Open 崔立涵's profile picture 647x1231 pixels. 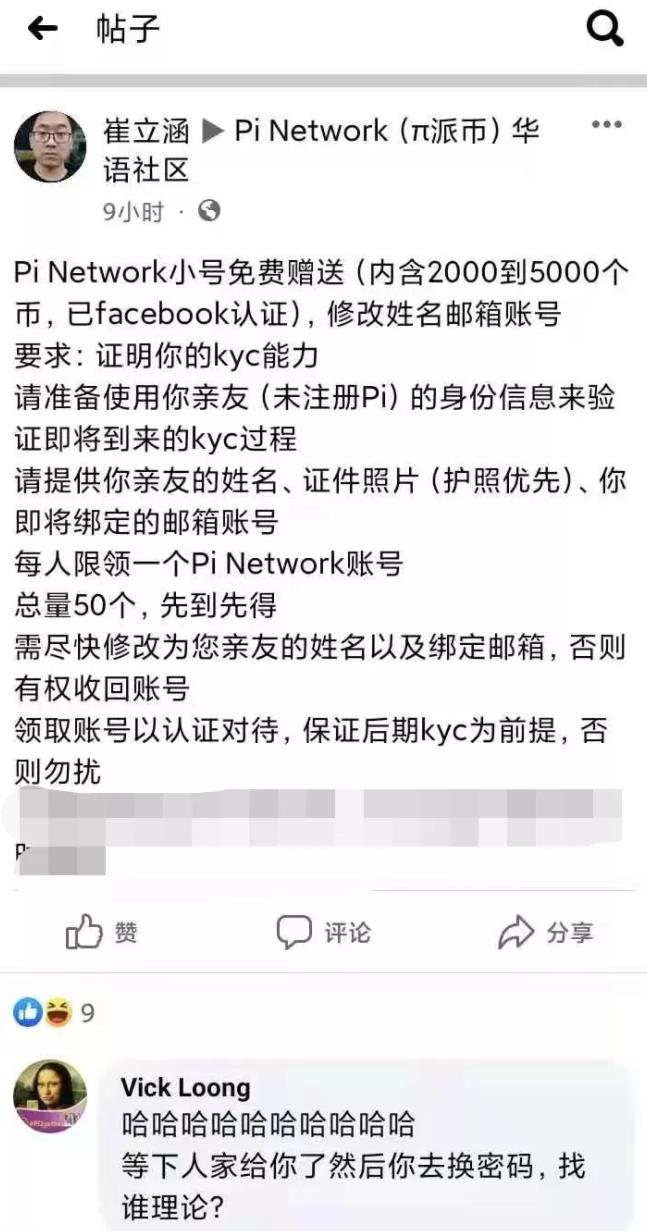(x=50, y=147)
